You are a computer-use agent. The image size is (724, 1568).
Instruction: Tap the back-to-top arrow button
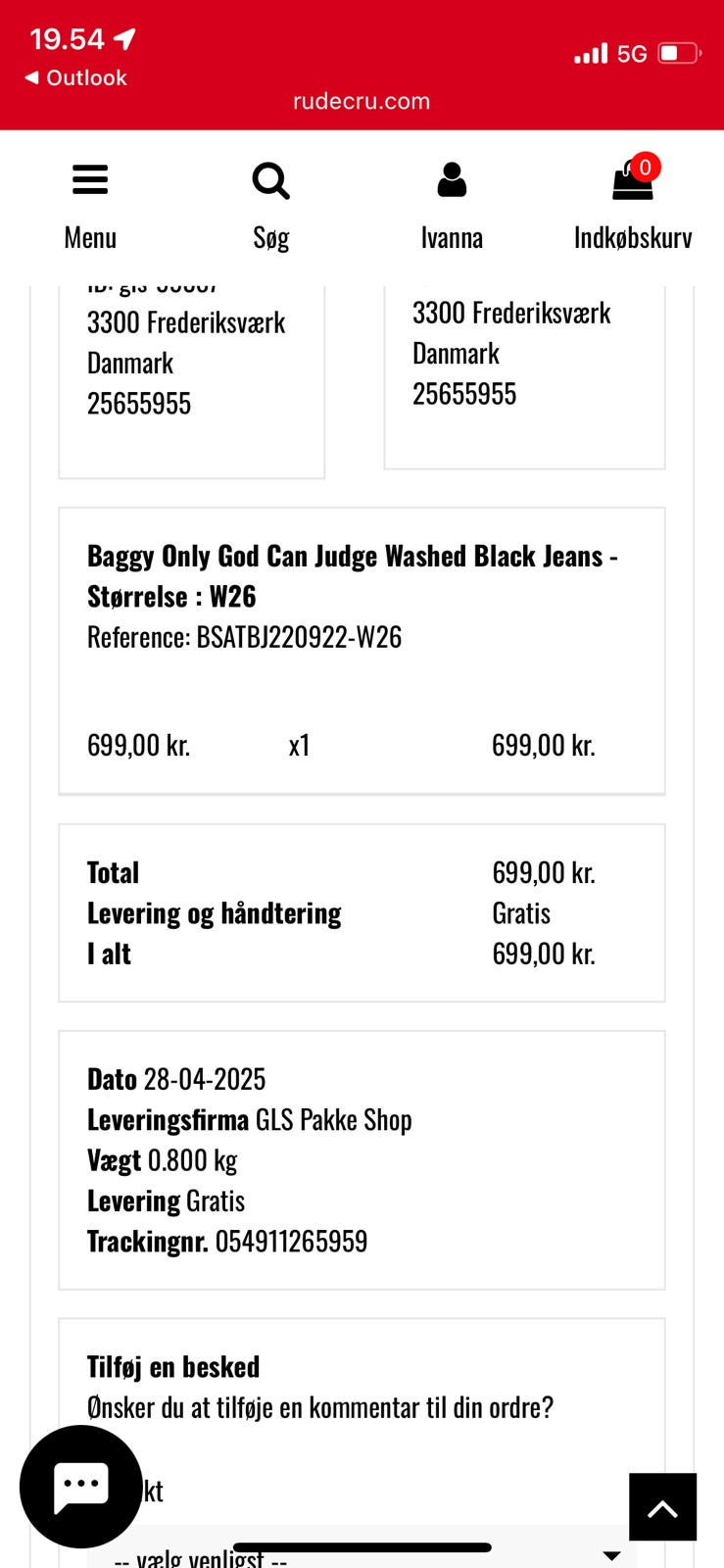pyautogui.click(x=662, y=1507)
